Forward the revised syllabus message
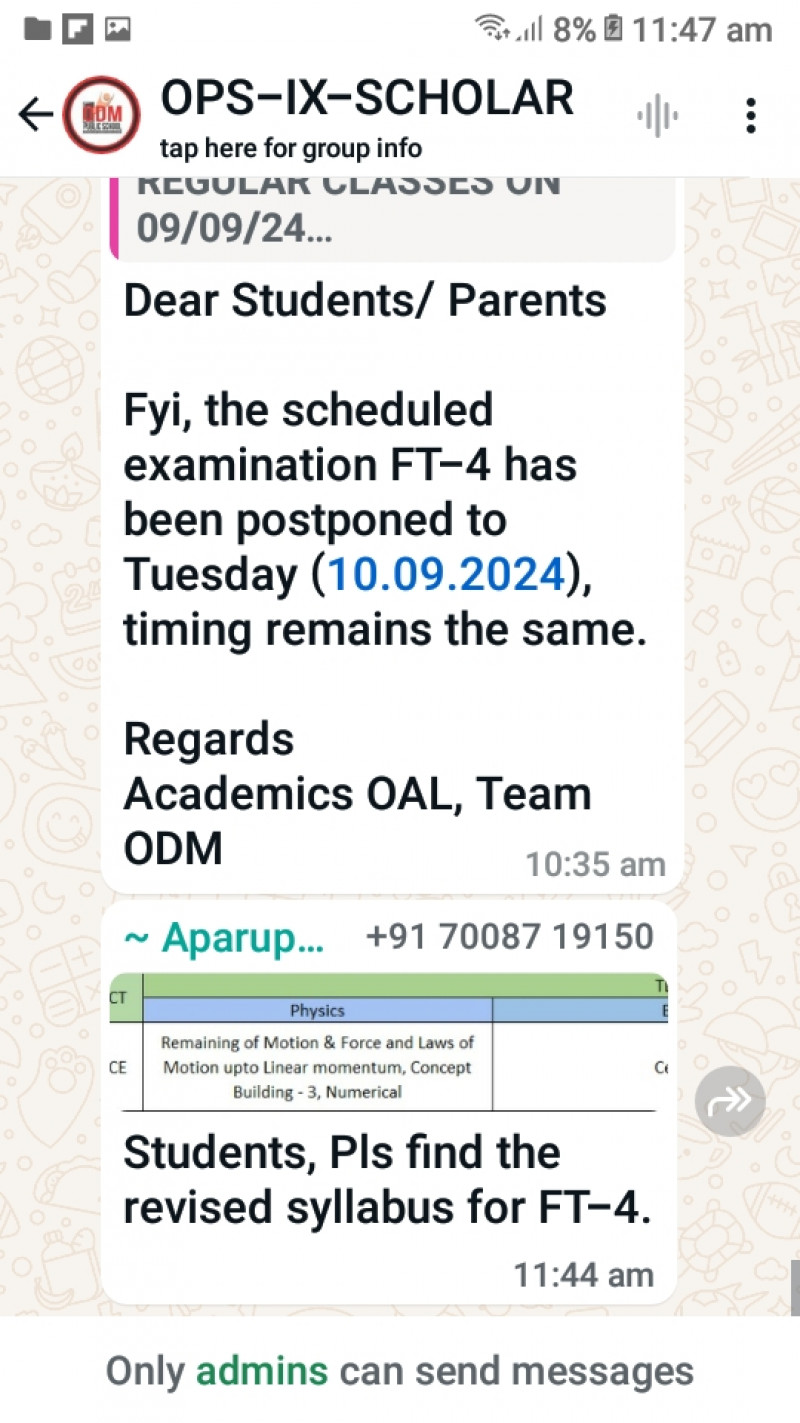Image resolution: width=800 pixels, height=1423 pixels. (730, 1101)
